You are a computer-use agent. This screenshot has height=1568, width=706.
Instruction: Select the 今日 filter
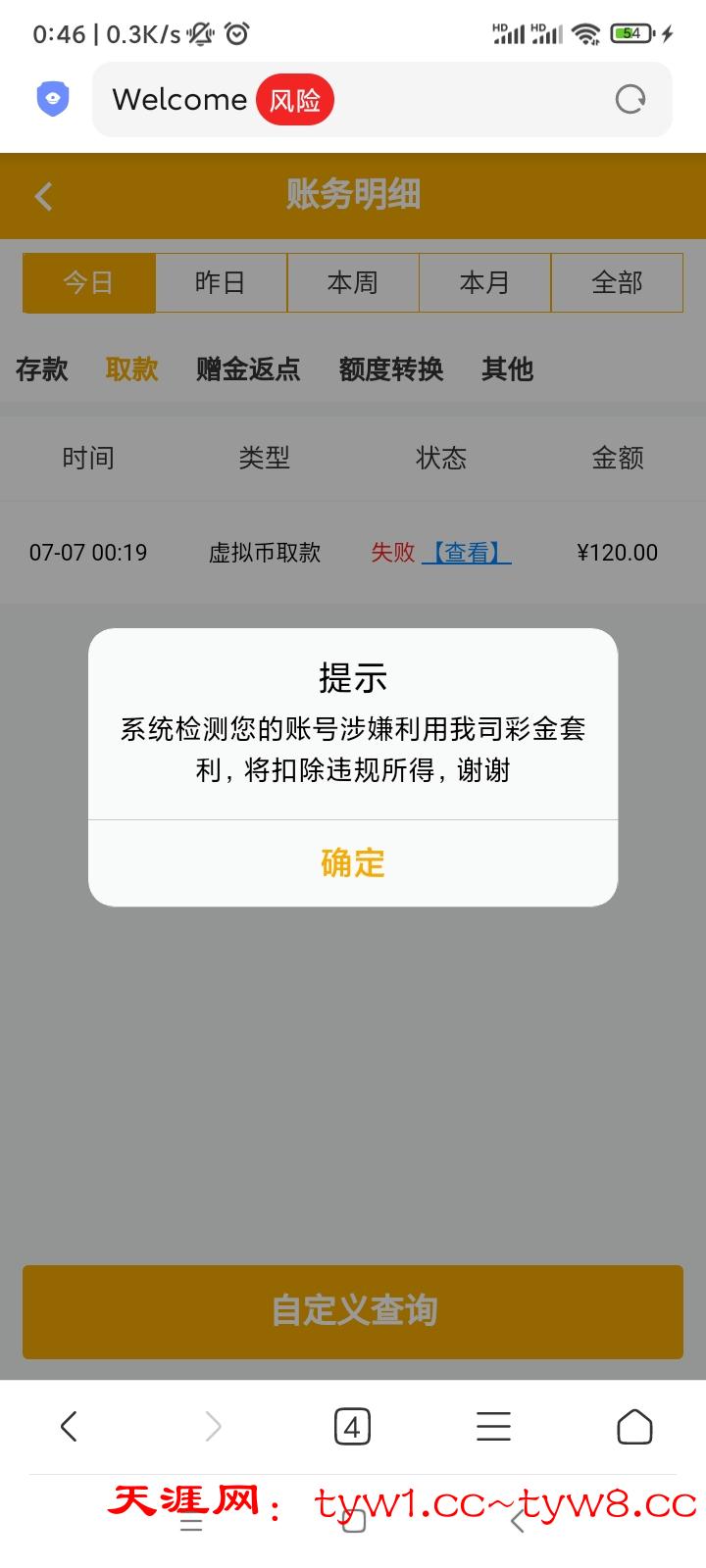click(89, 283)
